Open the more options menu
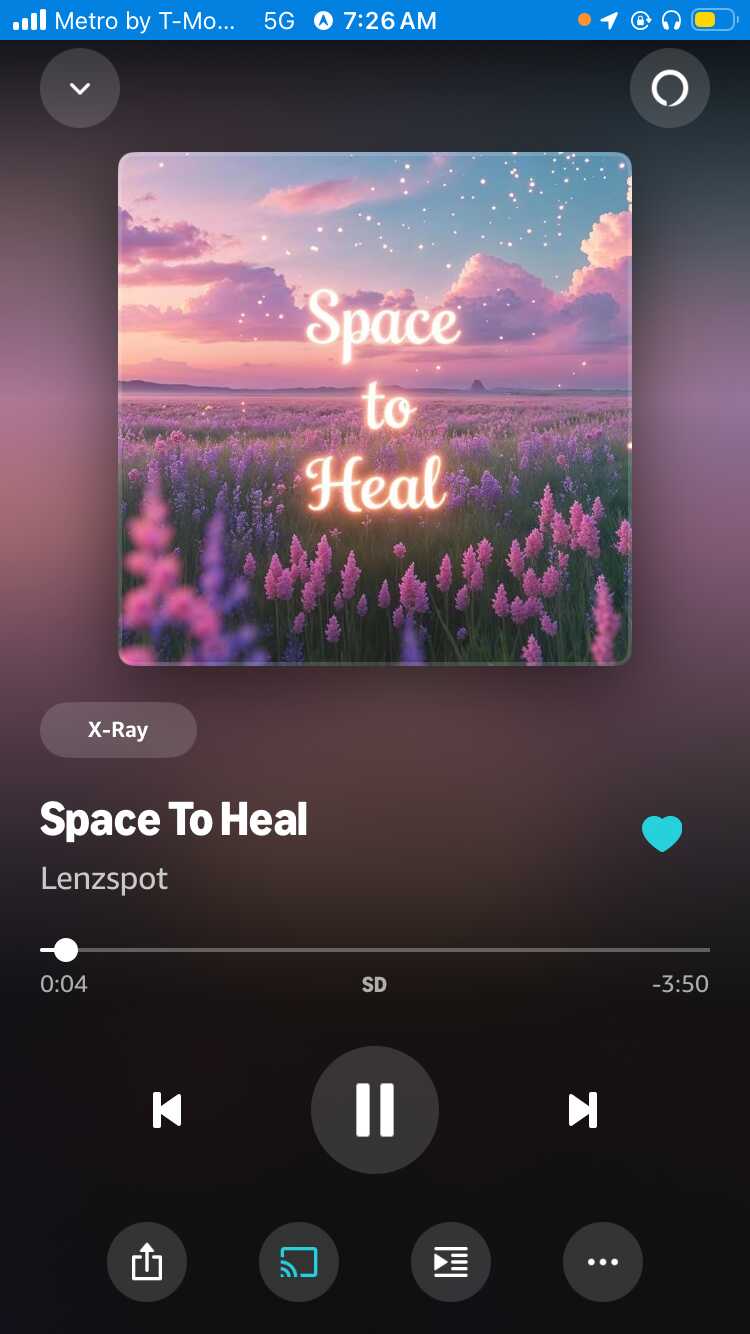 tap(603, 1262)
